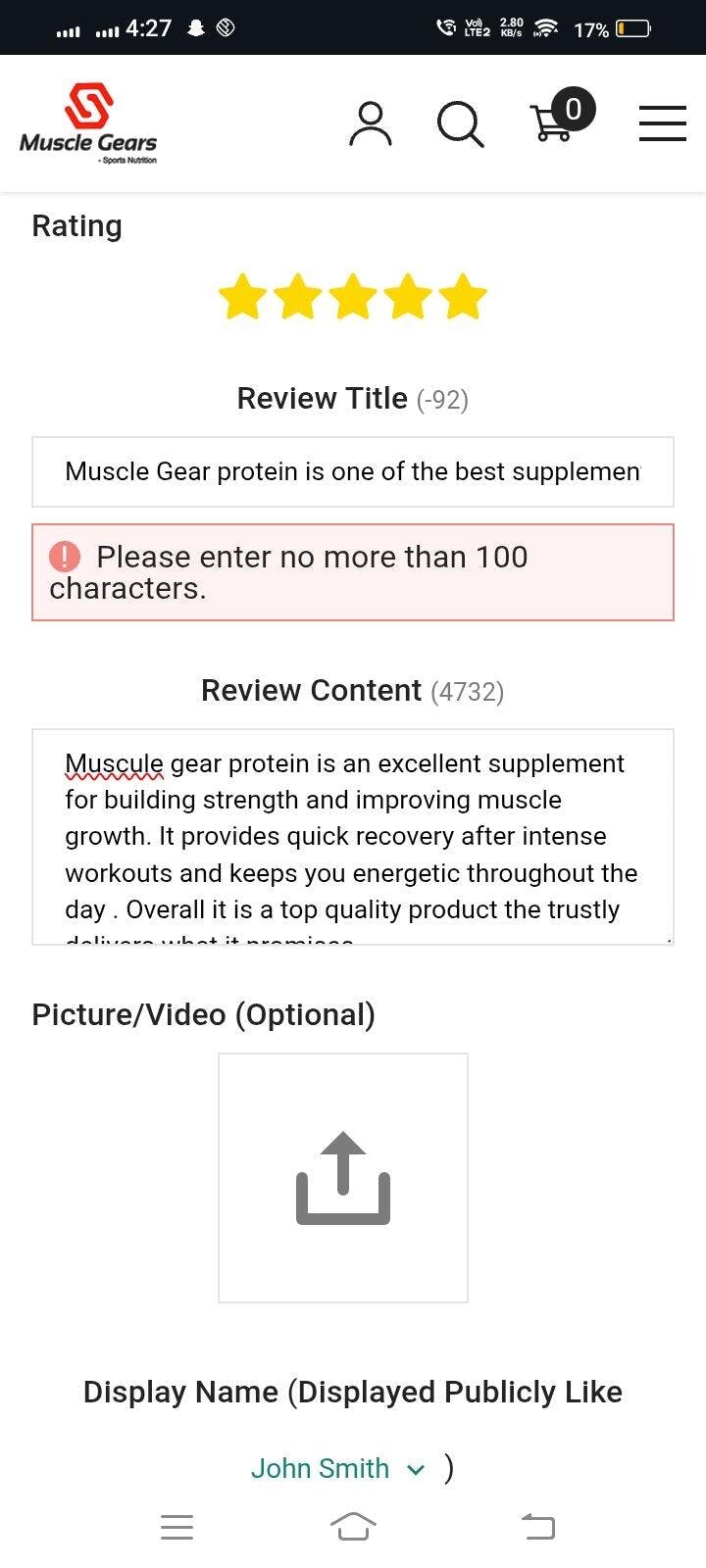Edit the Review Content text area
The height and width of the screenshot is (1568, 706).
pos(353,836)
